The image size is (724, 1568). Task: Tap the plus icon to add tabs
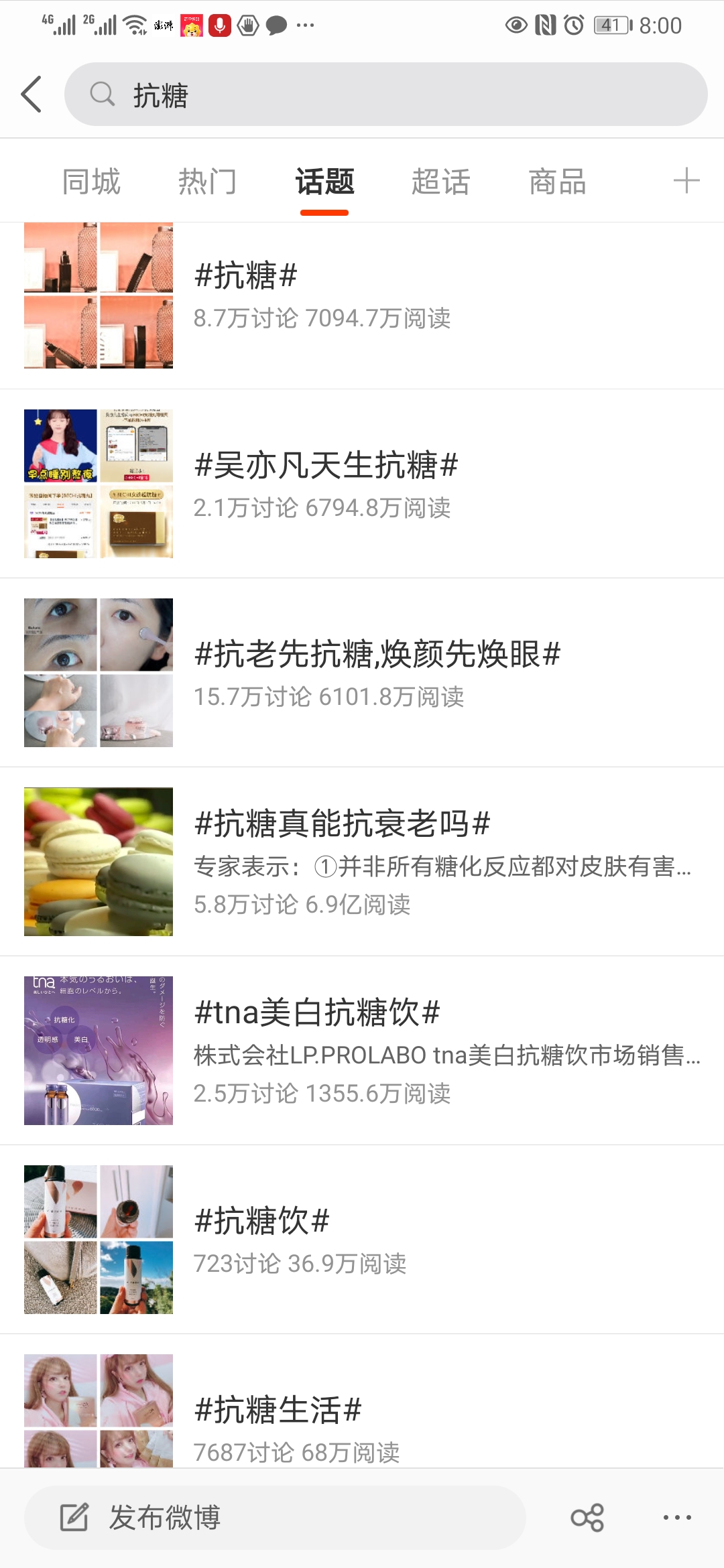pyautogui.click(x=686, y=181)
